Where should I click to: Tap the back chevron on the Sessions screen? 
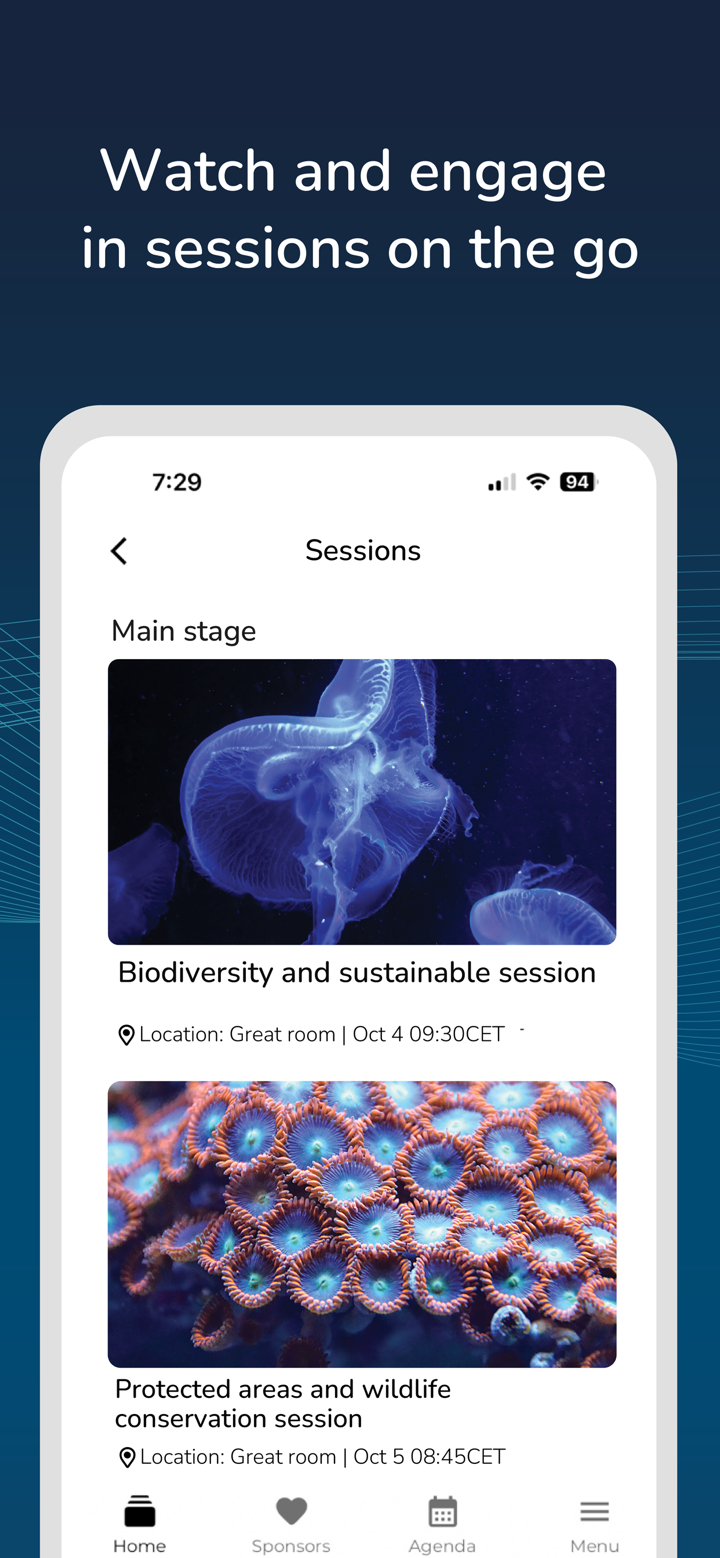click(118, 550)
